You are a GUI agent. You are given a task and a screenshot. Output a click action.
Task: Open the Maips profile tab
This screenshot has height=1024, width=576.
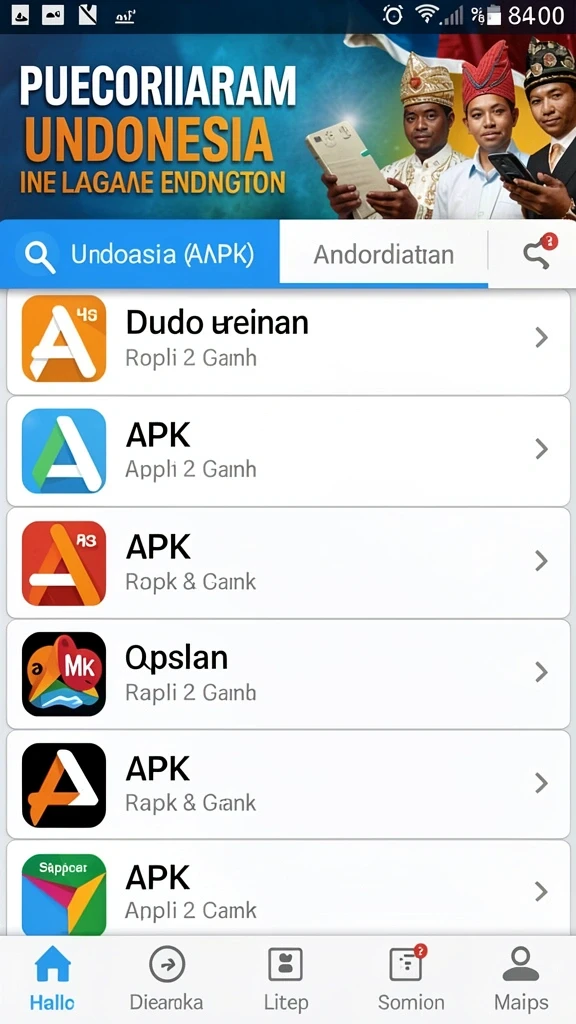pos(520,978)
